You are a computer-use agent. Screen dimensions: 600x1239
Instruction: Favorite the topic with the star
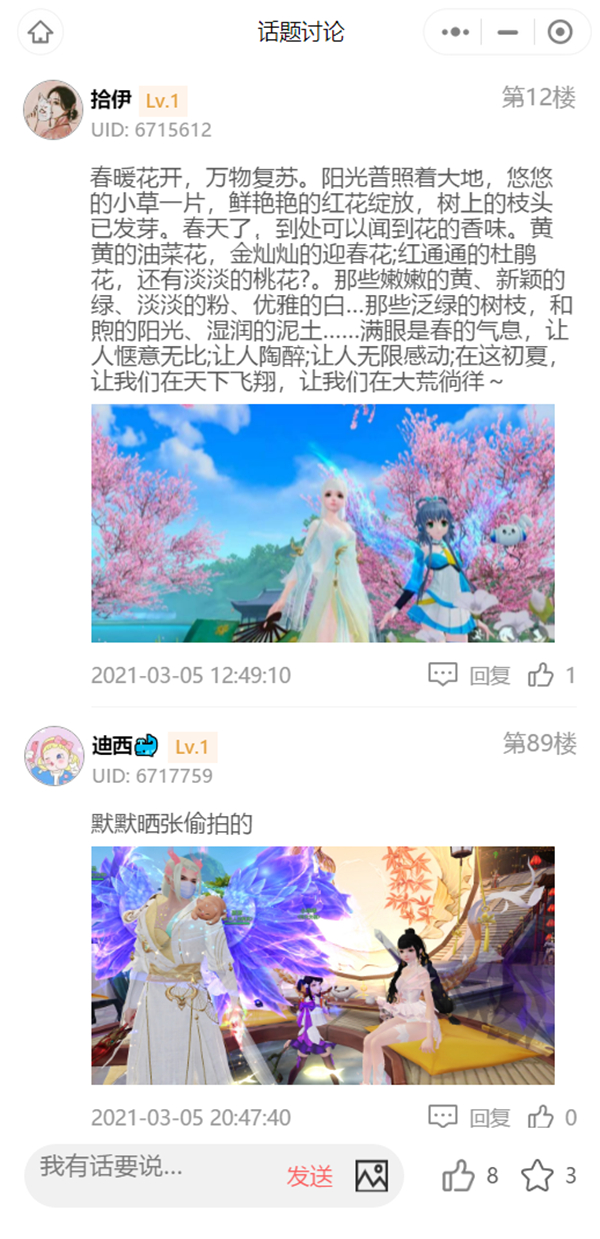coord(537,1176)
